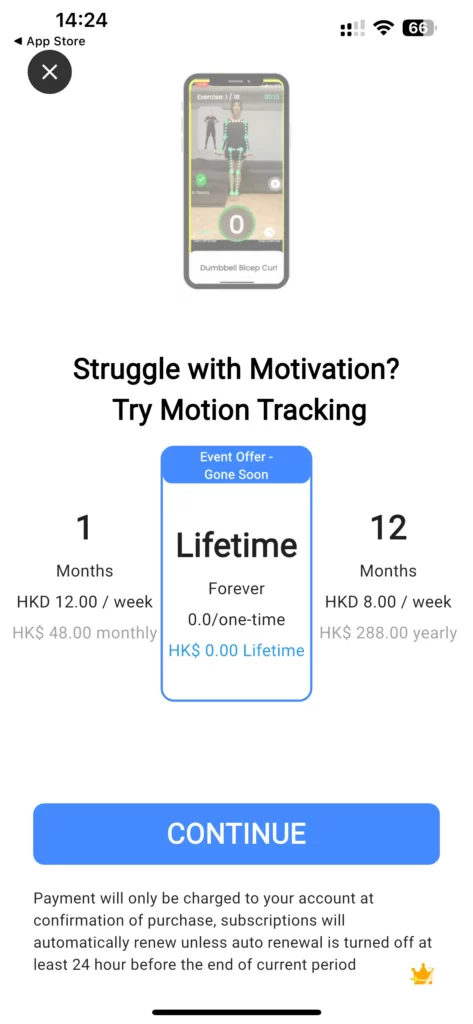Pick the 12 Months plan
Viewport: 473px width, 1024px height.
[x=388, y=577]
